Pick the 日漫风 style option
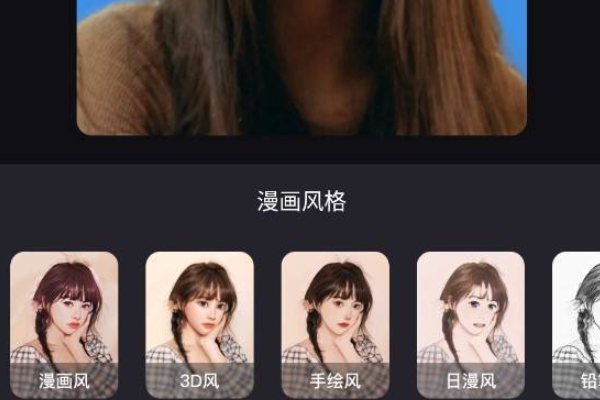The image size is (600, 400). pyautogui.click(x=470, y=322)
